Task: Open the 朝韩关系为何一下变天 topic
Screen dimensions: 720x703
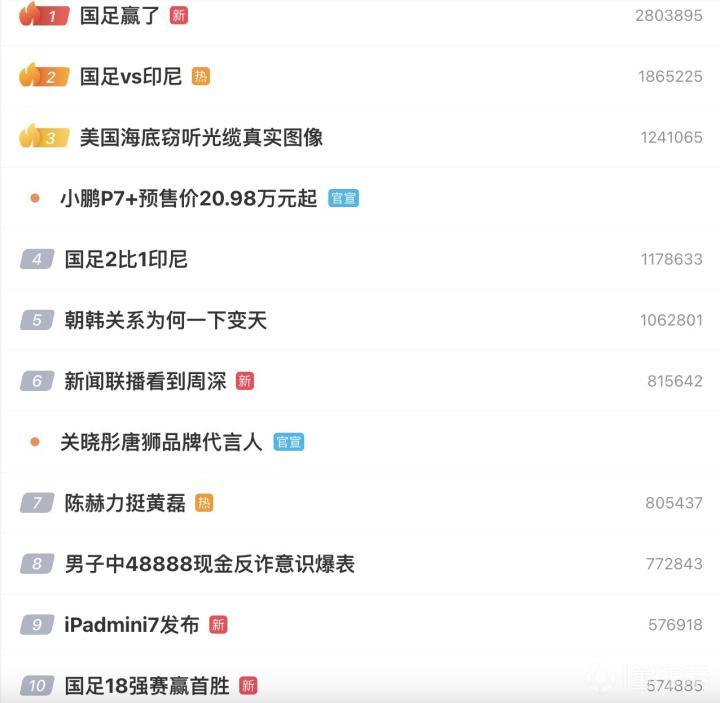Action: pos(165,320)
